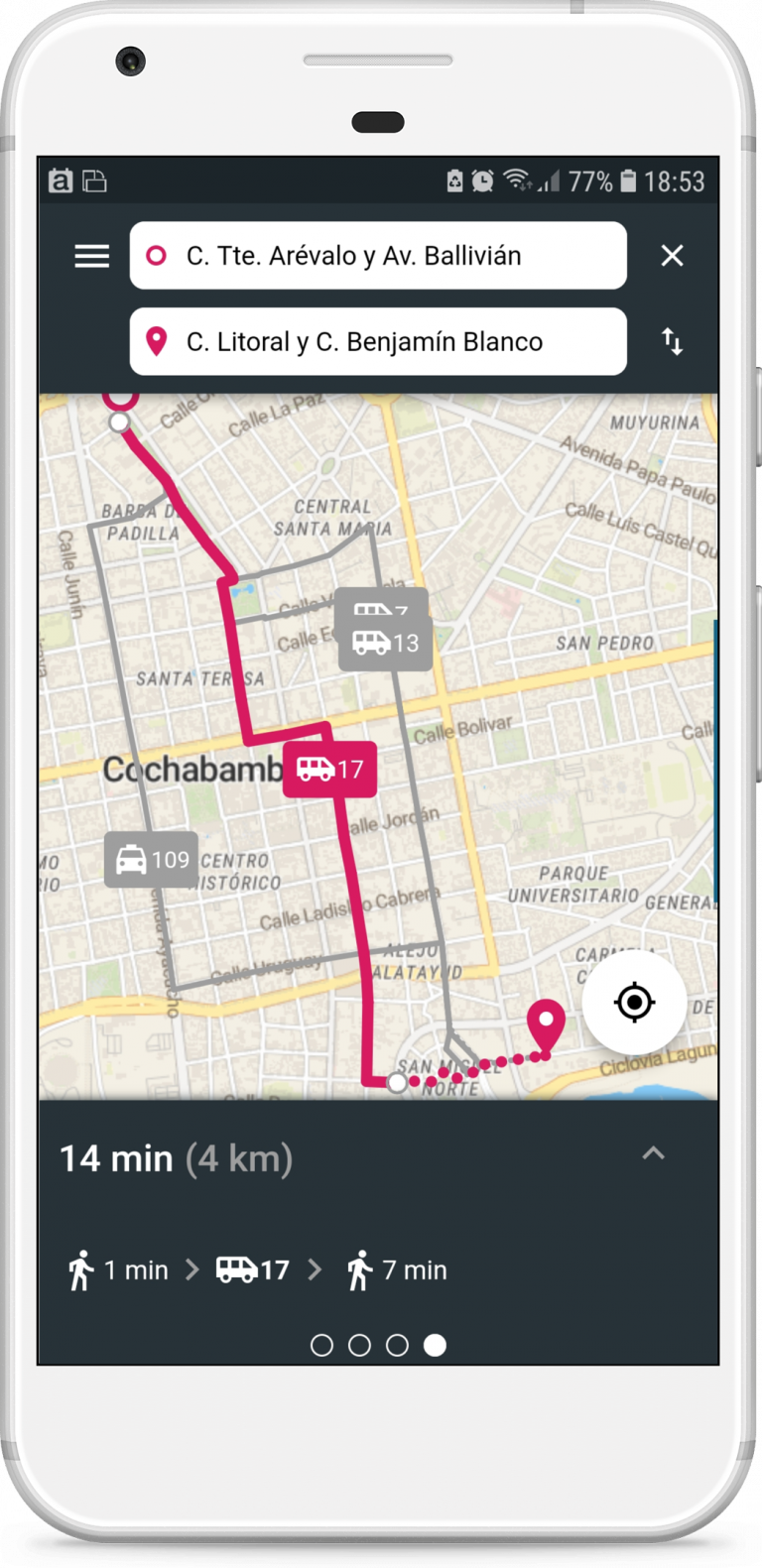Image resolution: width=762 pixels, height=1568 pixels.
Task: Click the battery indicator in status bar
Action: point(629,182)
